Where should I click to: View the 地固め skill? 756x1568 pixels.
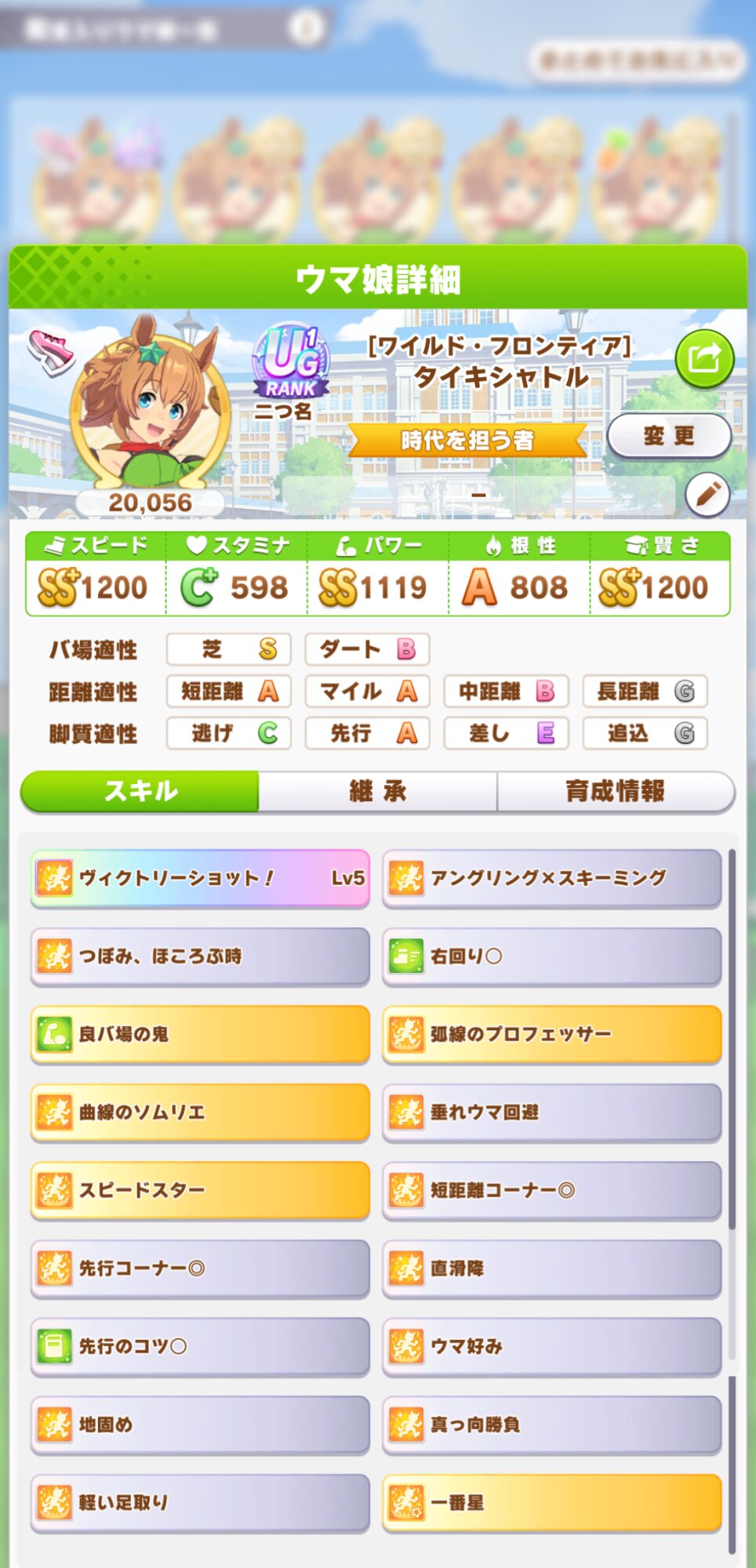pos(200,1424)
